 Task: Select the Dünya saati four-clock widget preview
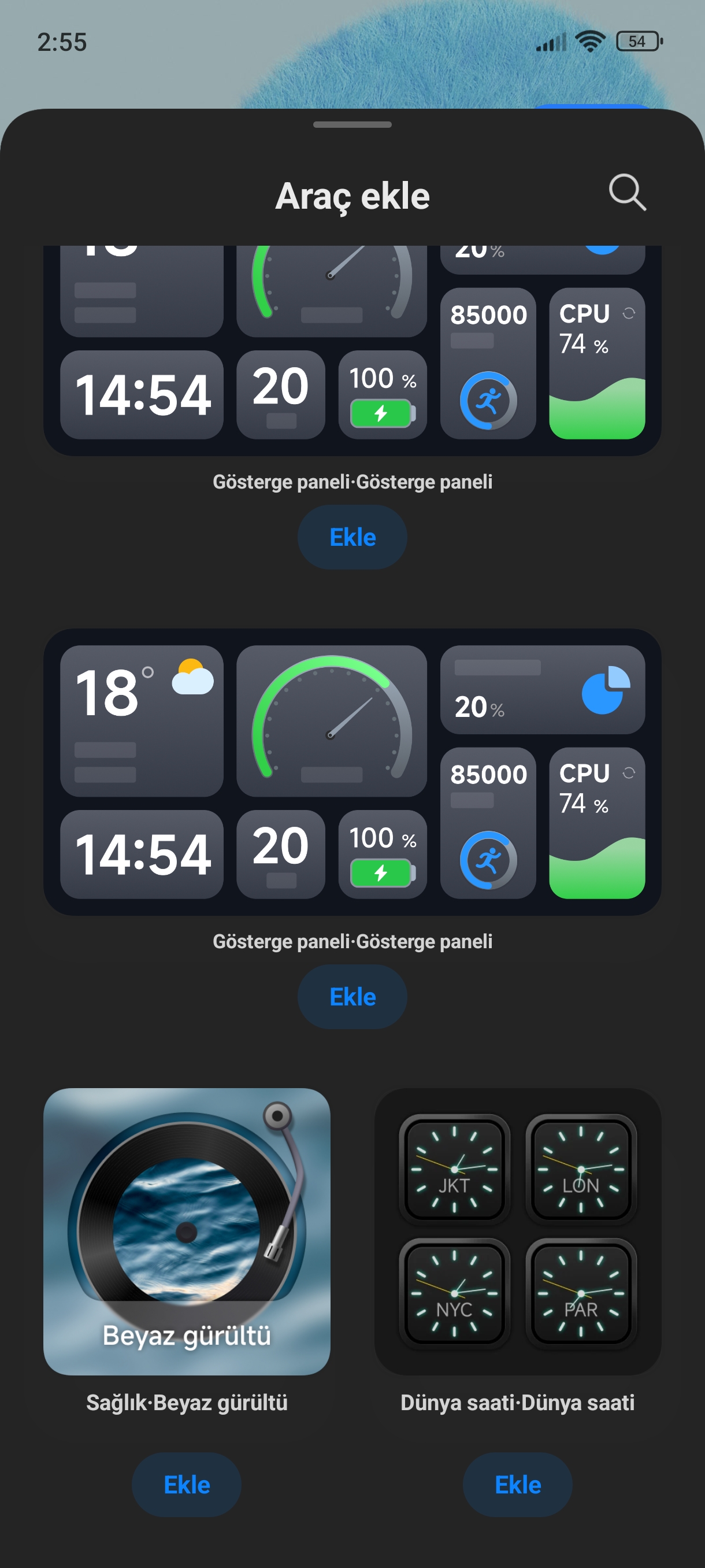(518, 1231)
